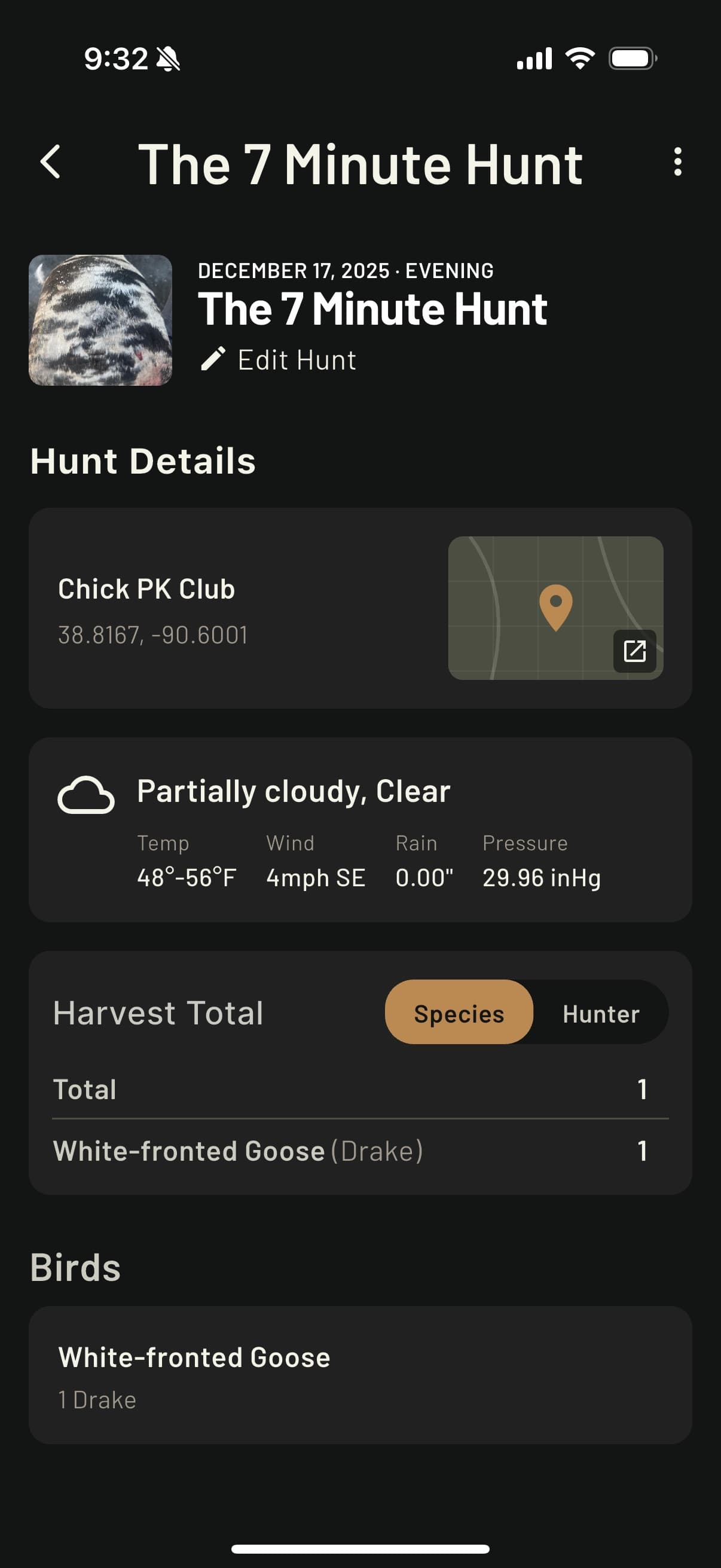Open the Hunt Details section header
721x1568 pixels.
(x=143, y=462)
